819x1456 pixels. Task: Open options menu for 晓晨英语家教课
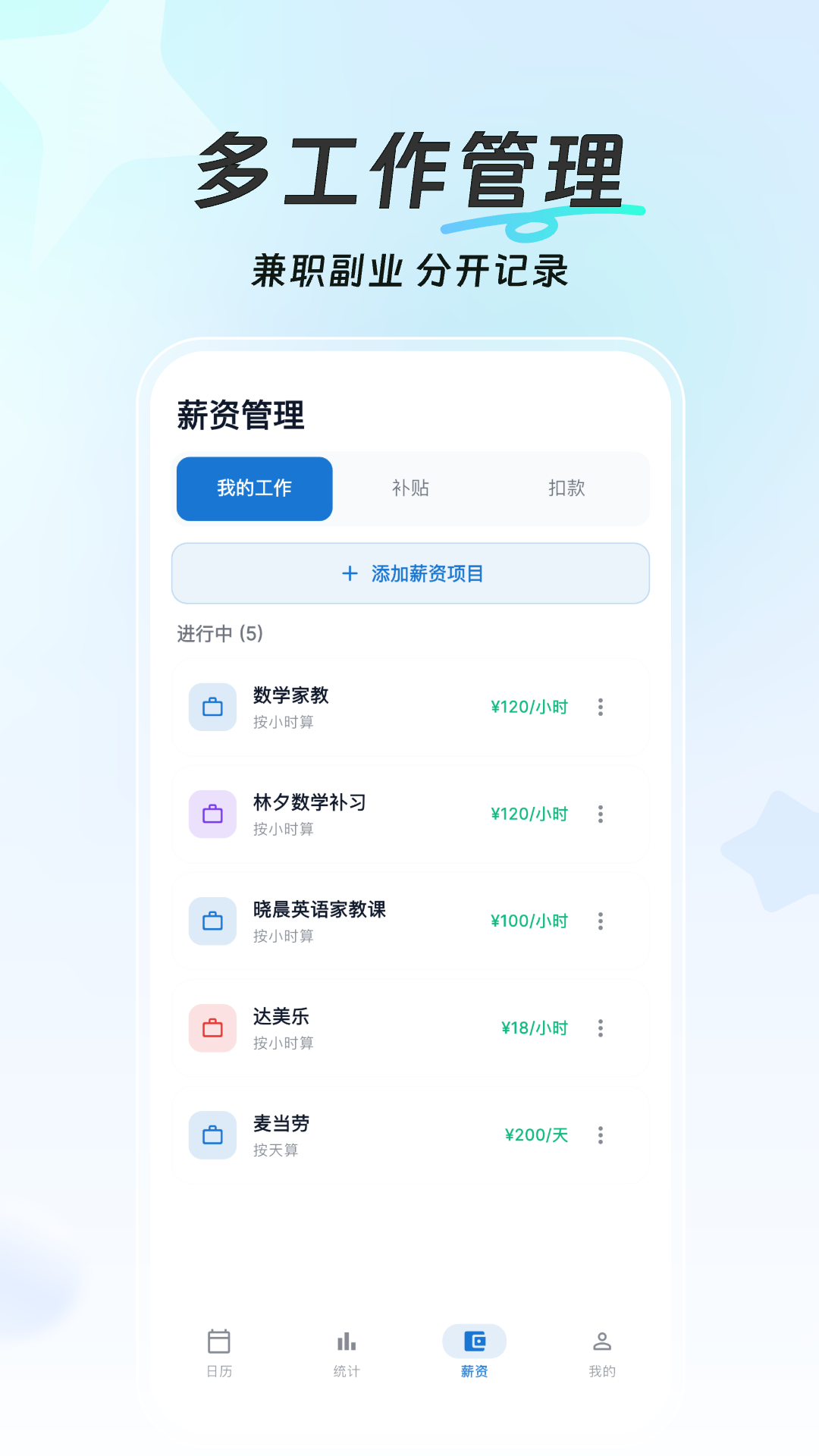601,921
